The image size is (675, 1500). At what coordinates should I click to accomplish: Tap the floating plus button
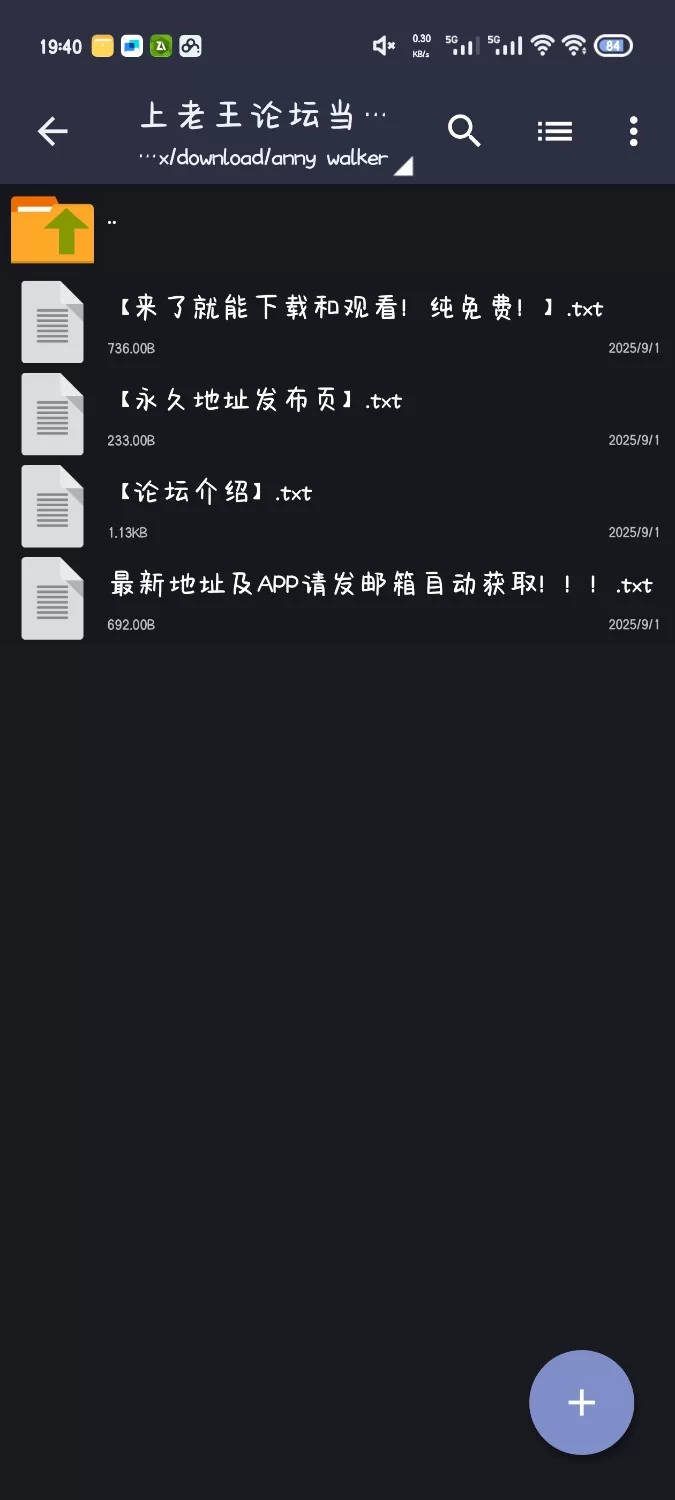[581, 1402]
